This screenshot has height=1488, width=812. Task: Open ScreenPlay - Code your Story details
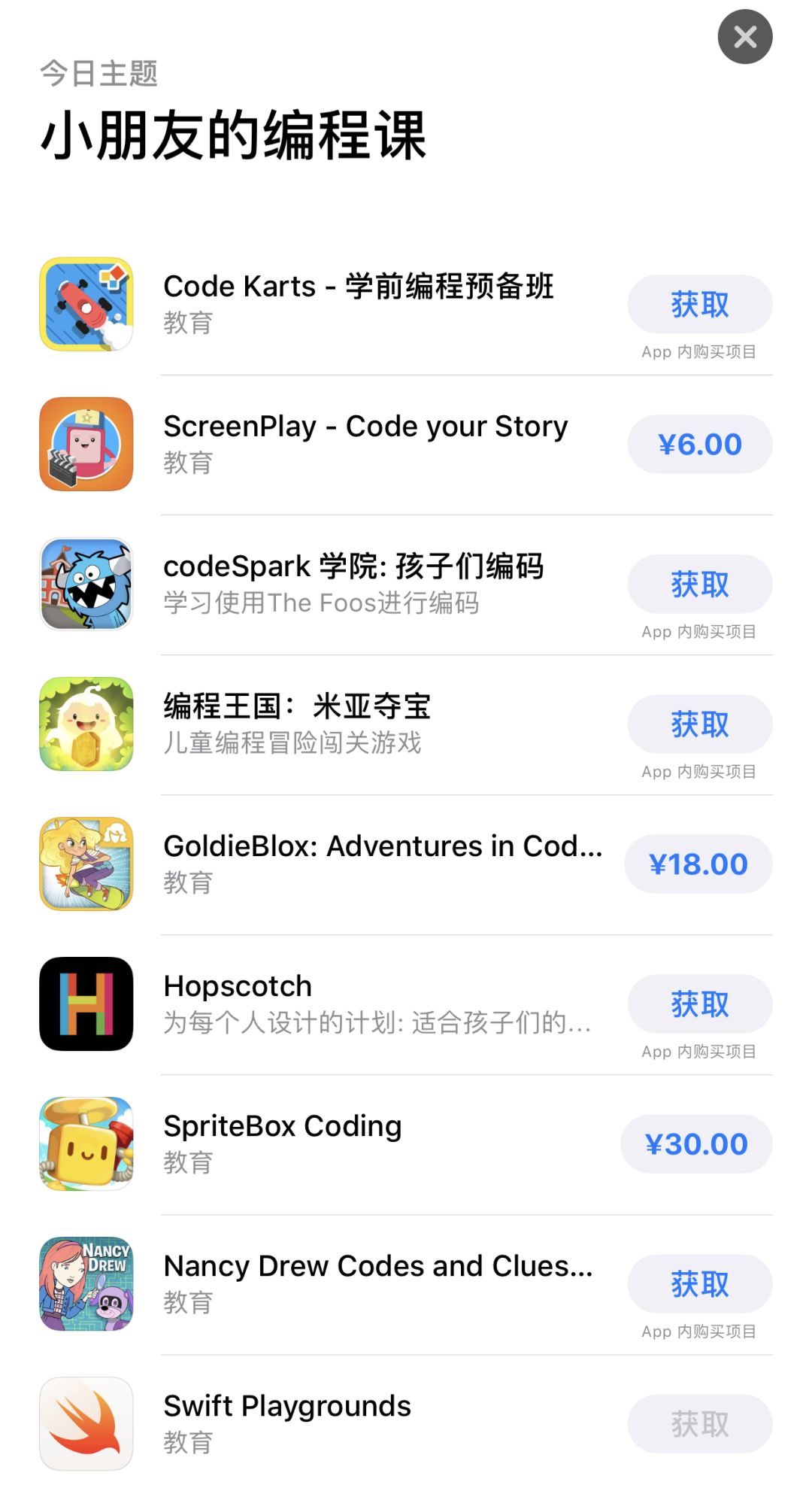tap(365, 427)
